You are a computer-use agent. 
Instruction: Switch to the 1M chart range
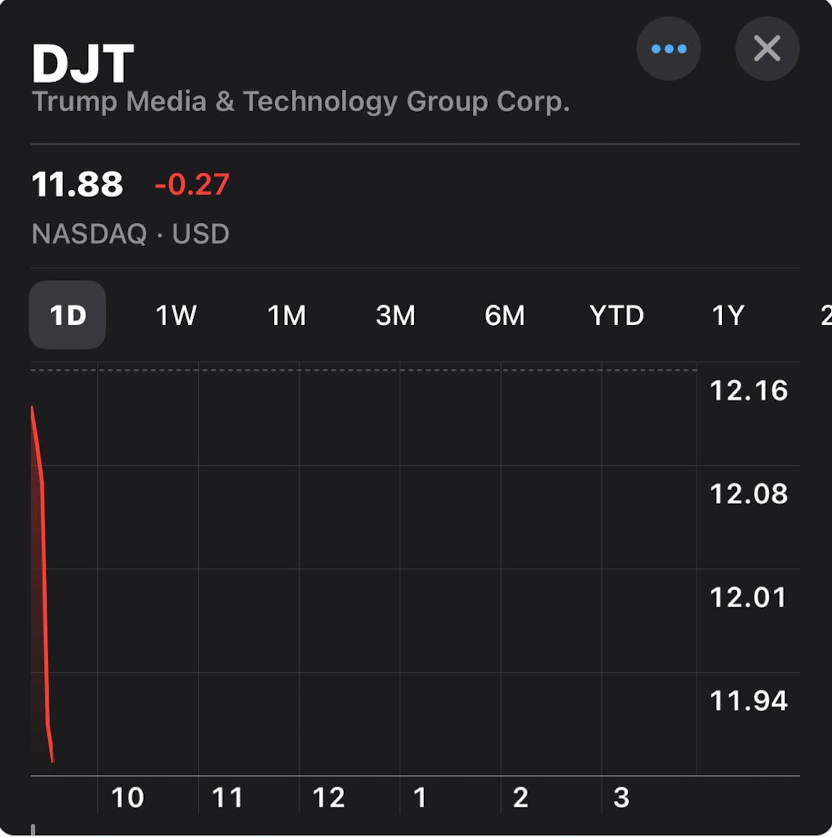286,316
